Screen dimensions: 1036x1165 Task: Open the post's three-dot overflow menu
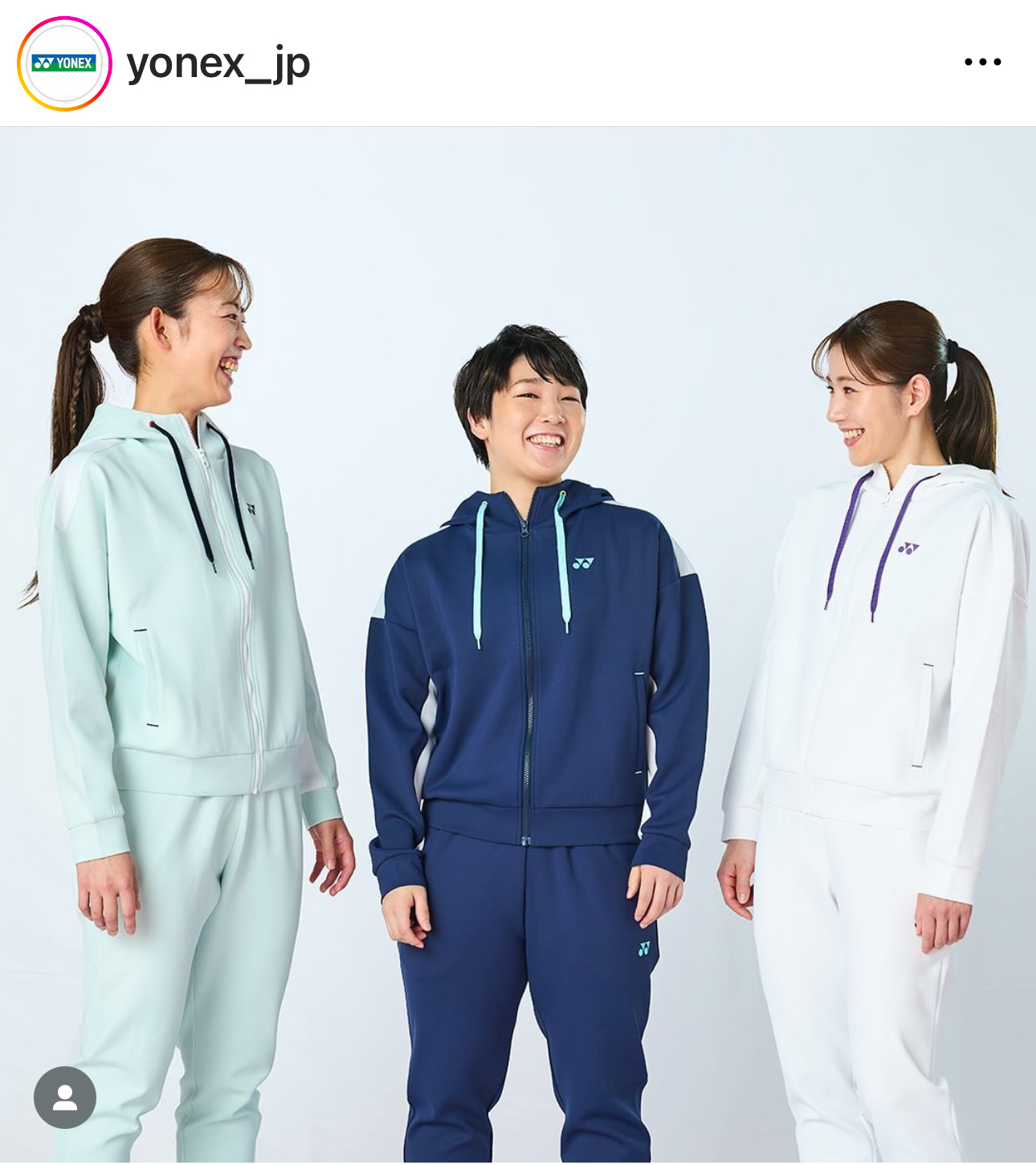coord(982,62)
